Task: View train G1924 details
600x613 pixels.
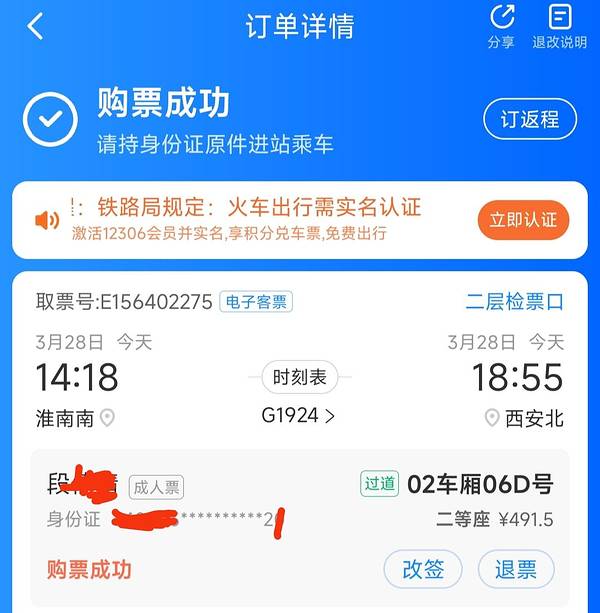Action: pyautogui.click(x=299, y=416)
